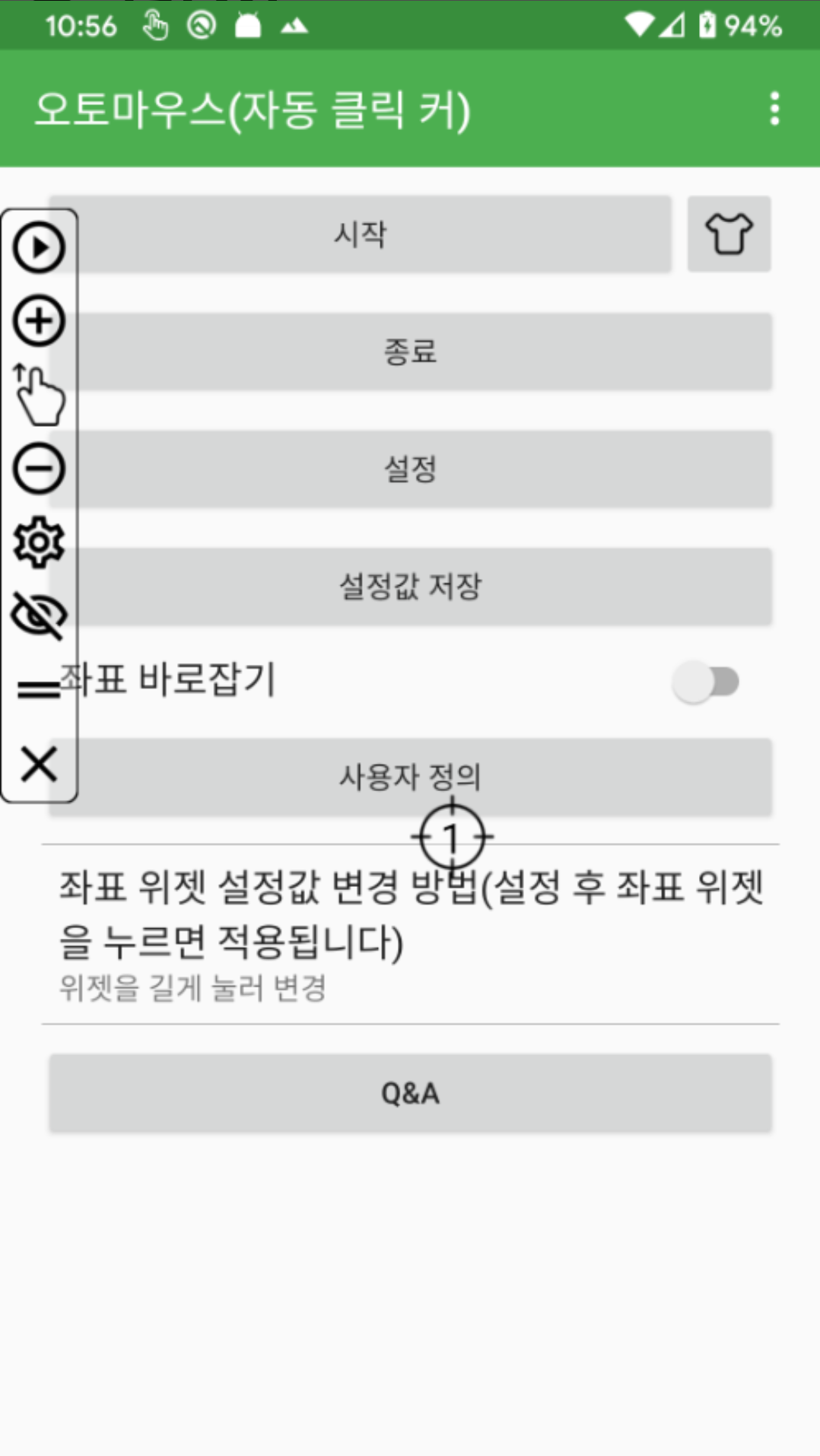Click the battery indicator in the status bar
The width and height of the screenshot is (820, 1456).
click(709, 24)
